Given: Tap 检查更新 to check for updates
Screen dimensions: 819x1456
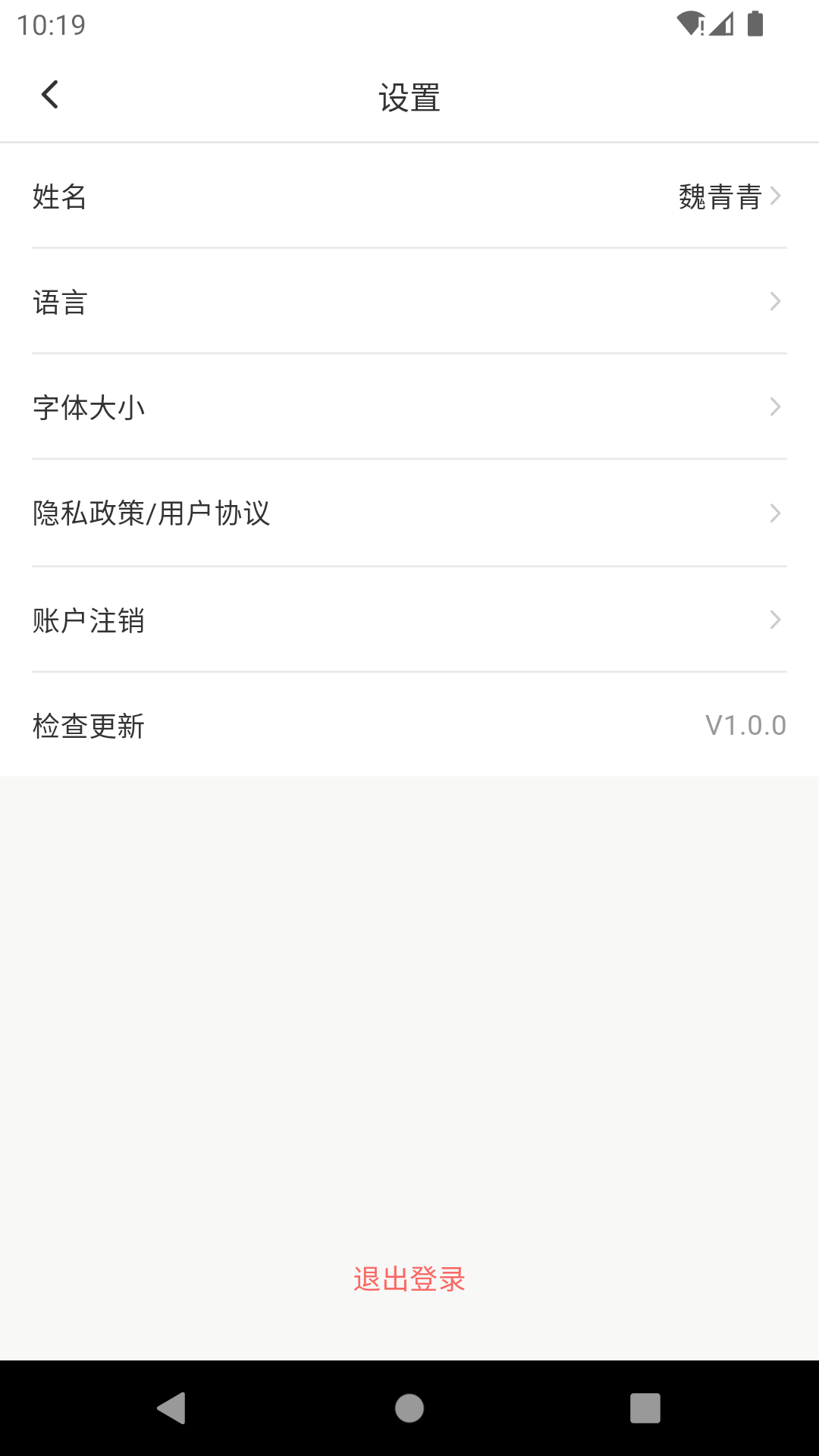Looking at the screenshot, I should tap(89, 726).
